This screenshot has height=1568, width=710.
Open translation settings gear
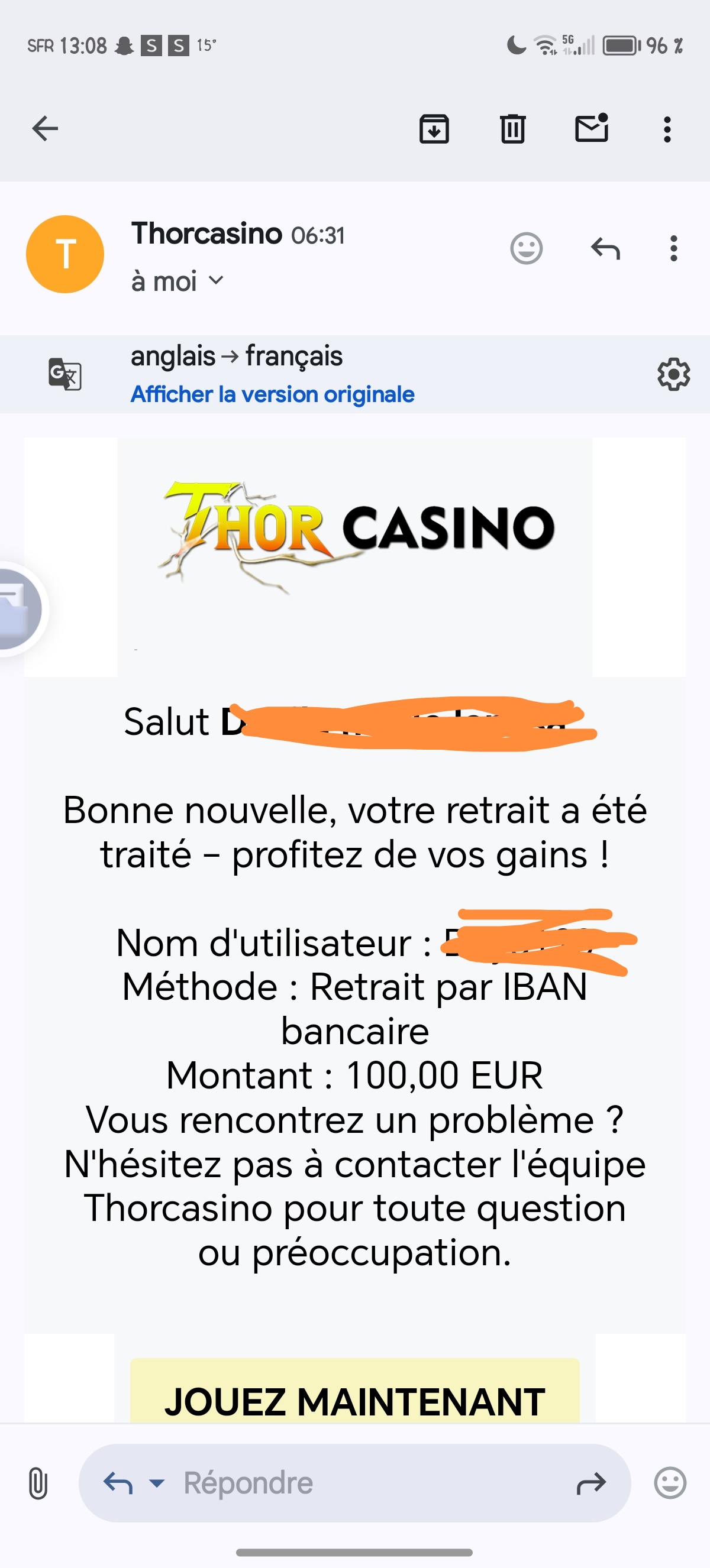pos(673,374)
